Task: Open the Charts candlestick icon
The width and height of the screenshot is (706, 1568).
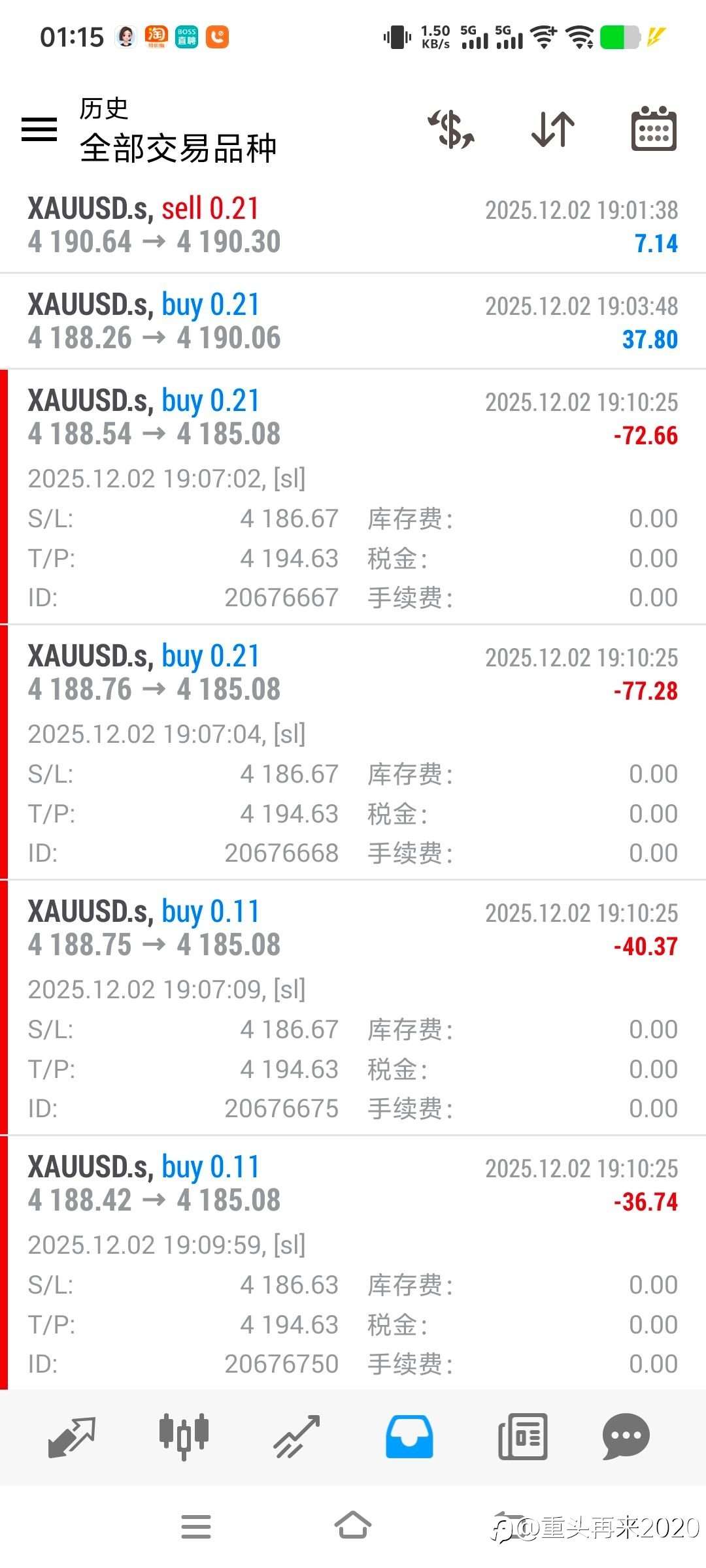Action: pos(184,1435)
